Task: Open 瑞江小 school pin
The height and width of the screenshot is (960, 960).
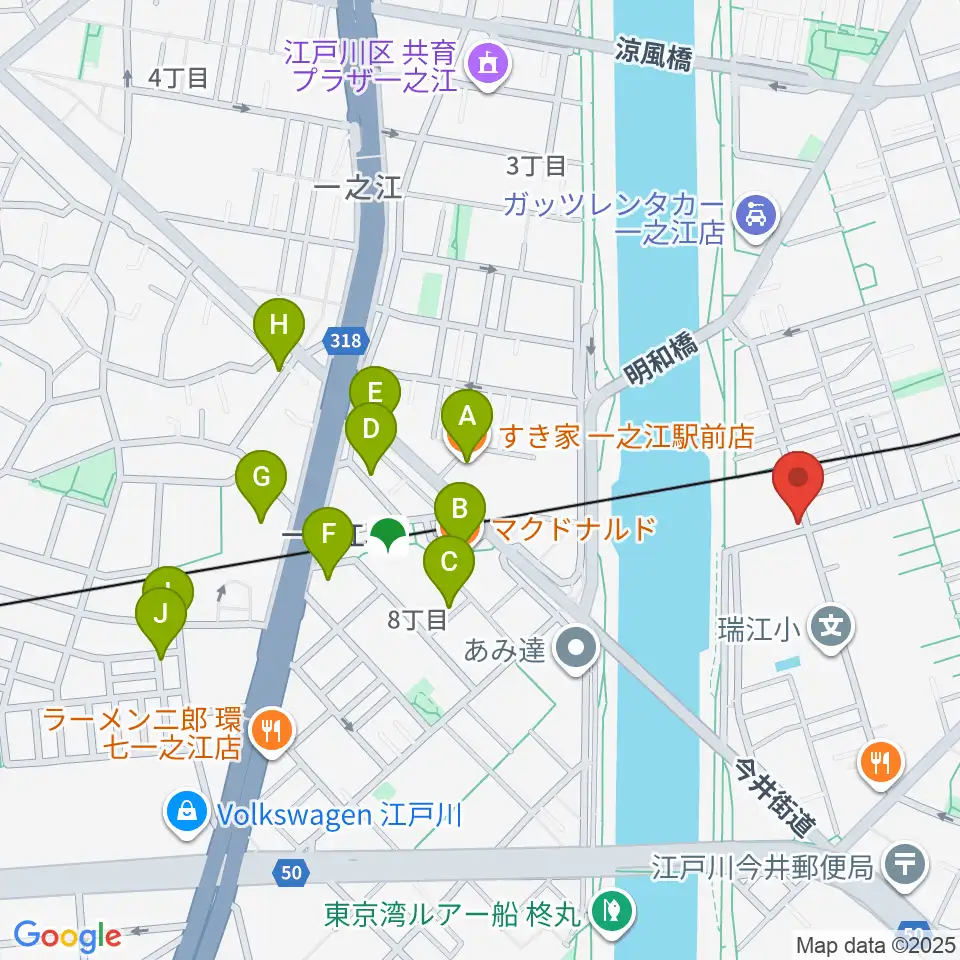Action: (831, 628)
